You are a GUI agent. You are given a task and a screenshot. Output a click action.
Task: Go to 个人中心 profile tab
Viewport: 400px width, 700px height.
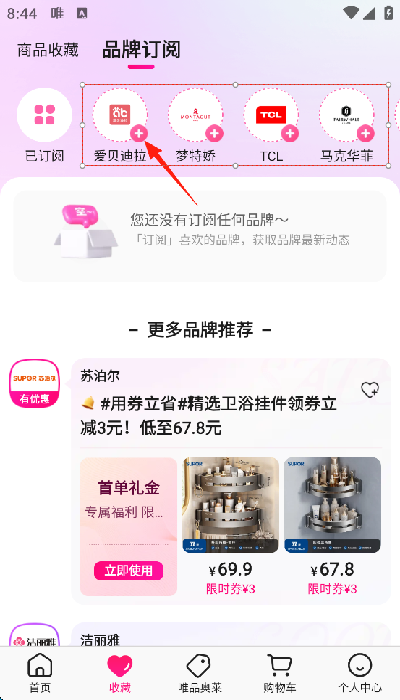360,673
